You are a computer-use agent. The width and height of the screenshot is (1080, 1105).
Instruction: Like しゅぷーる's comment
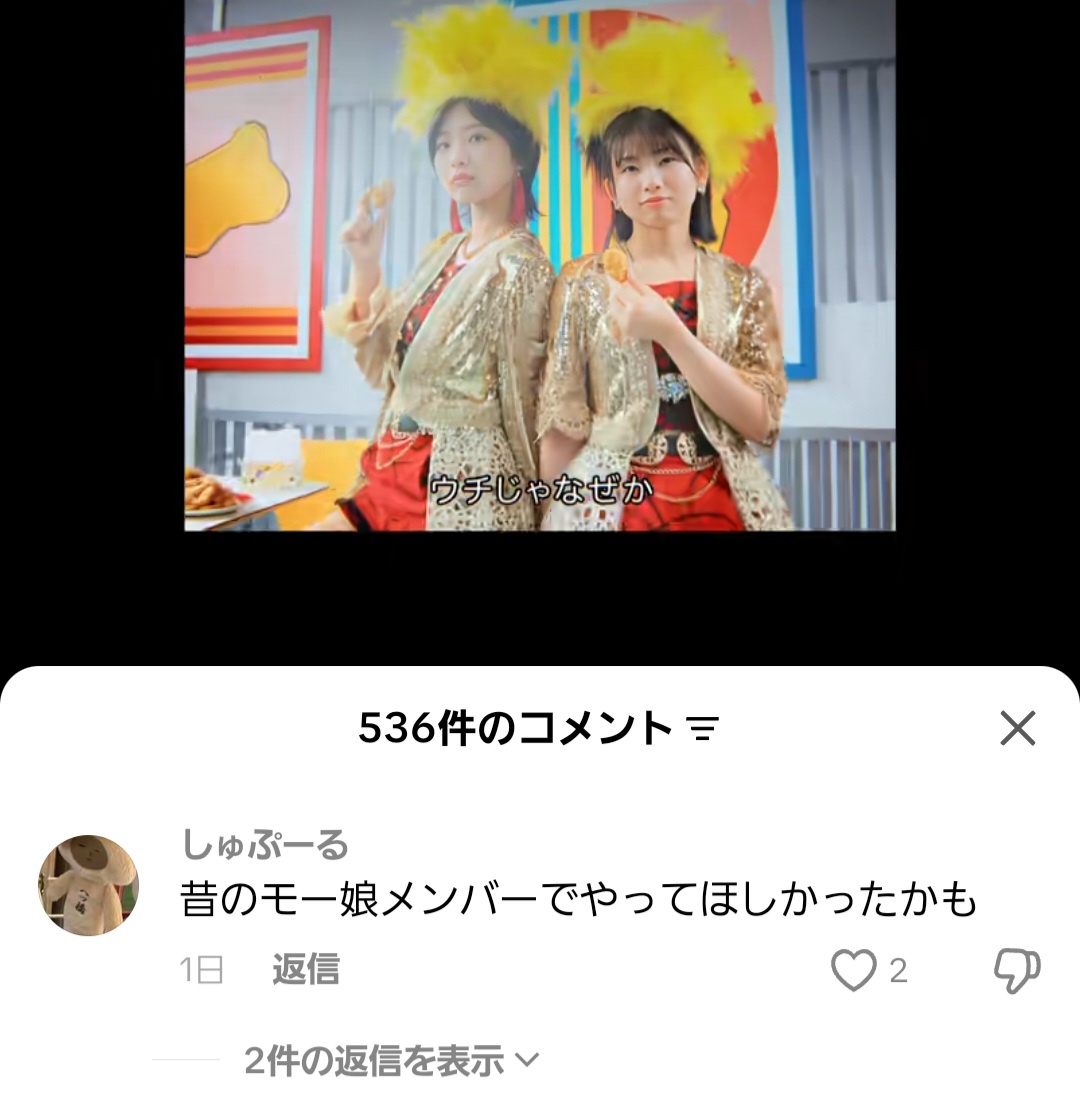coord(853,971)
